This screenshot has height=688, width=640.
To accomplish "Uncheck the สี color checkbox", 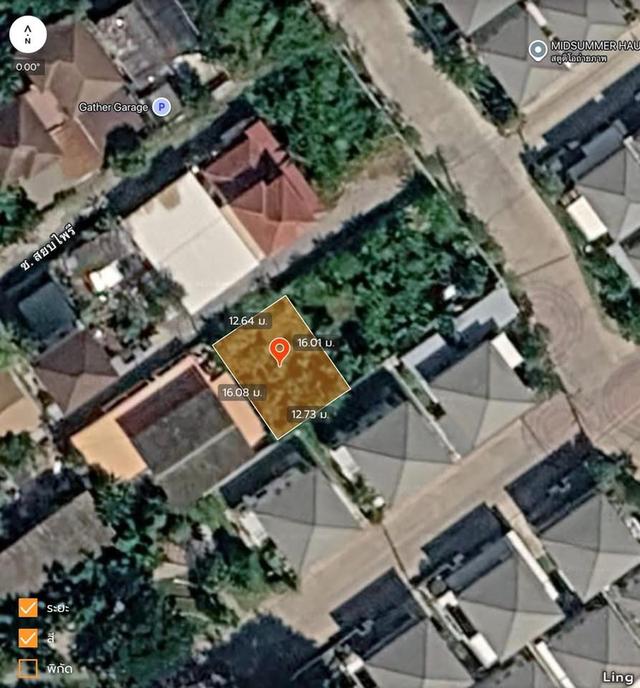I will tap(28, 637).
